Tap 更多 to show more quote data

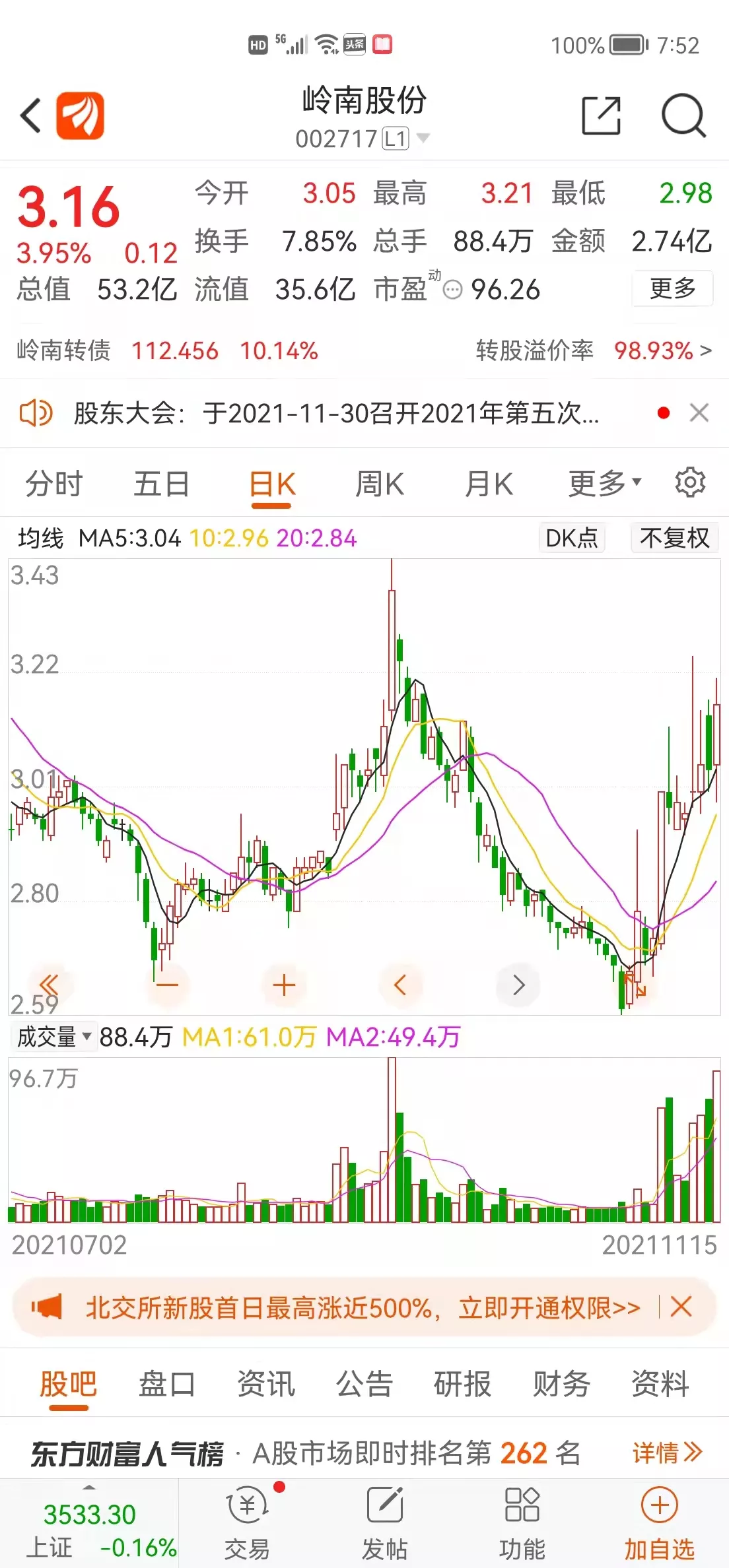tap(672, 288)
